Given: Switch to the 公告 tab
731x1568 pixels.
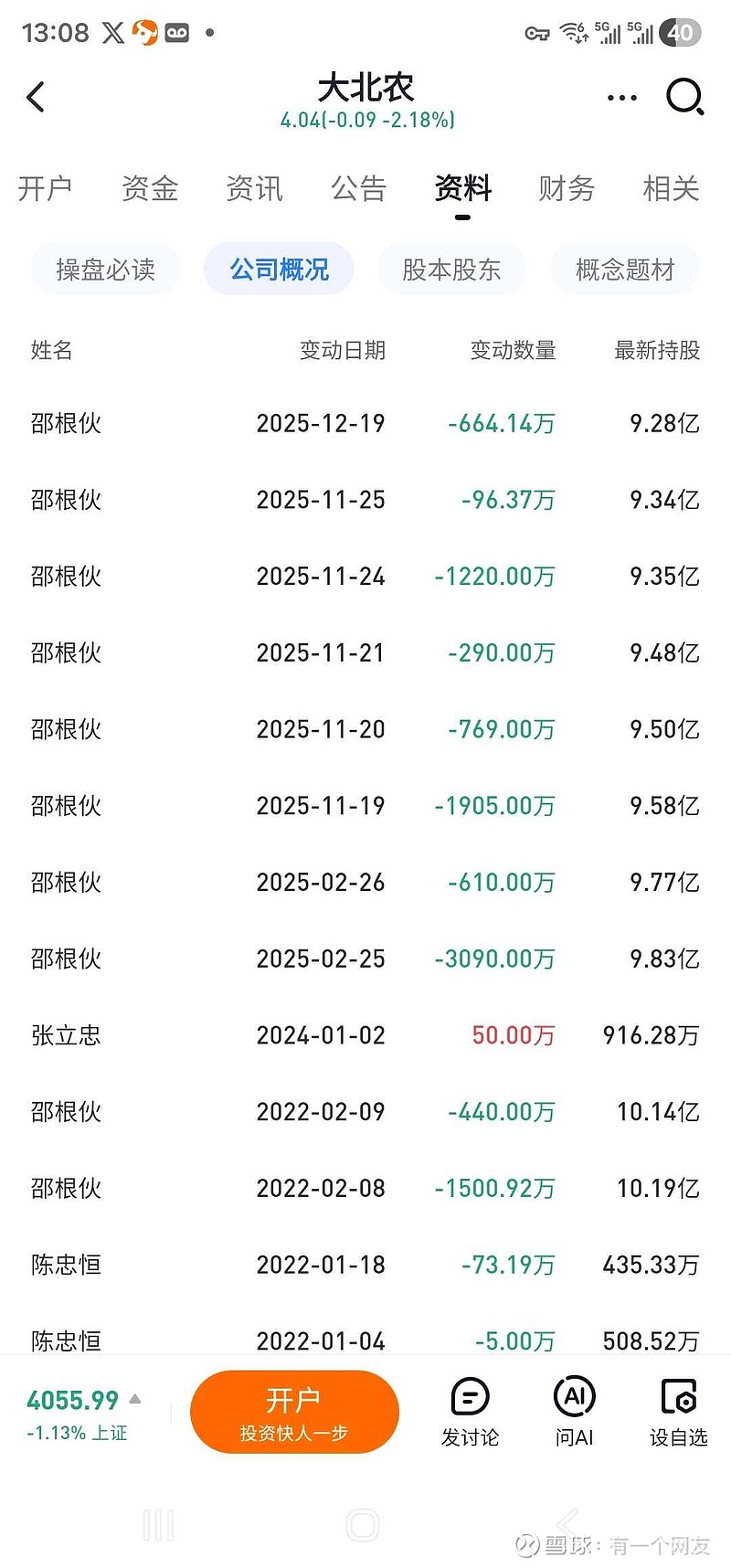Looking at the screenshot, I should point(358,189).
